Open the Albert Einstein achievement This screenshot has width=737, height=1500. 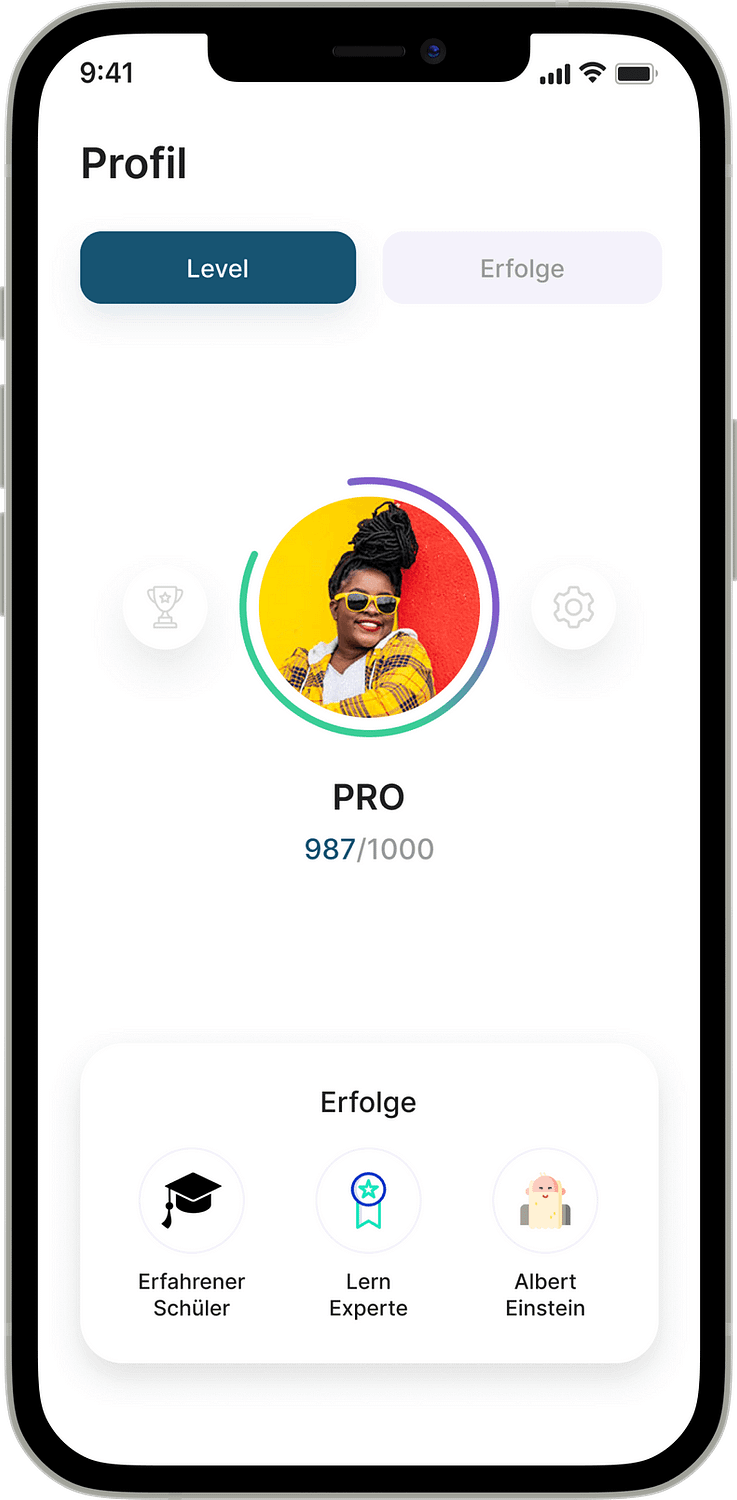click(545, 1200)
